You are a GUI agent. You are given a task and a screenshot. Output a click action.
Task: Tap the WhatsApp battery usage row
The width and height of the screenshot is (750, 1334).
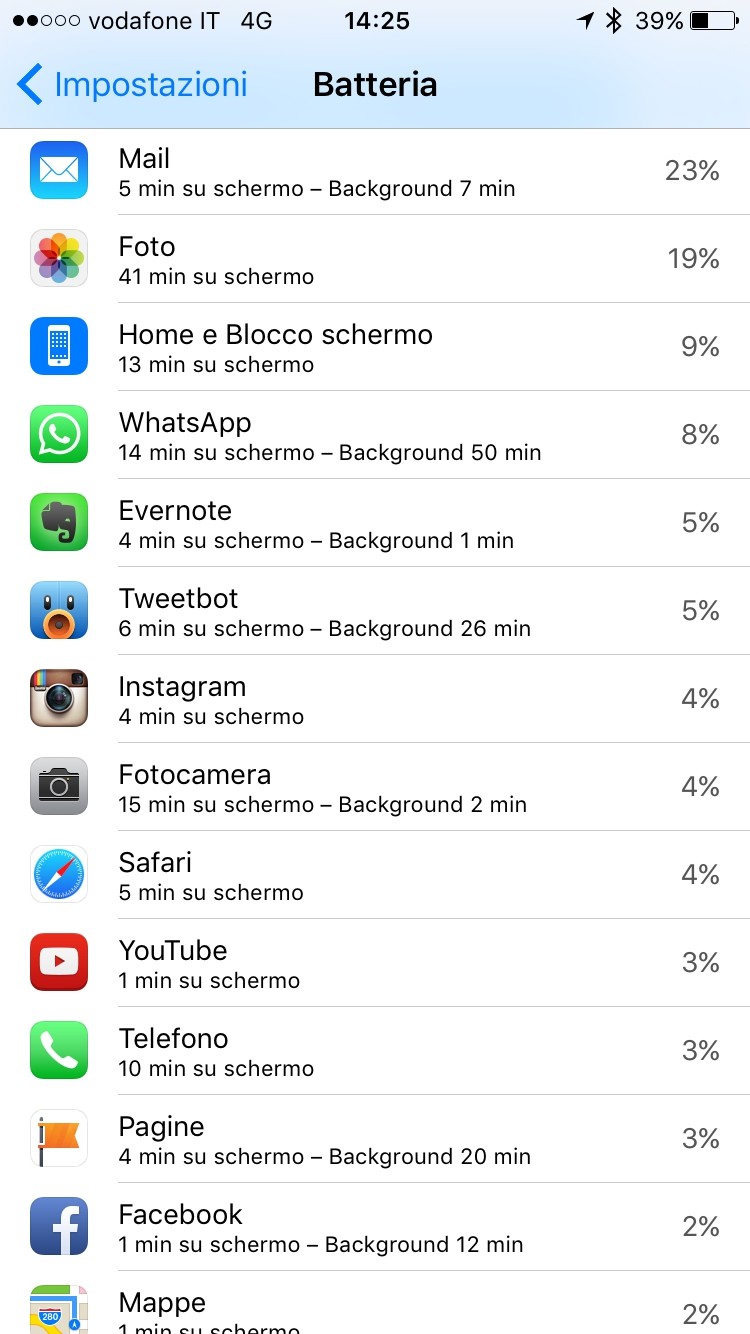click(375, 435)
